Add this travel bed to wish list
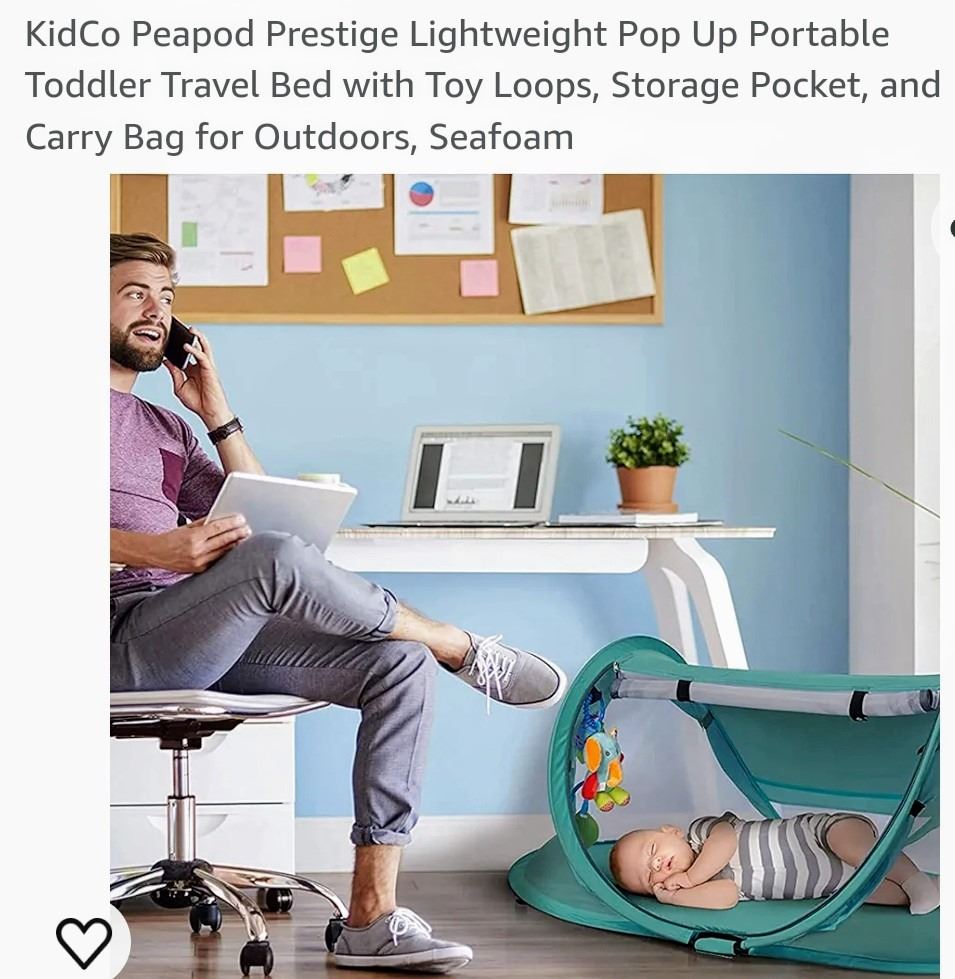The width and height of the screenshot is (955, 979). pos(83,942)
